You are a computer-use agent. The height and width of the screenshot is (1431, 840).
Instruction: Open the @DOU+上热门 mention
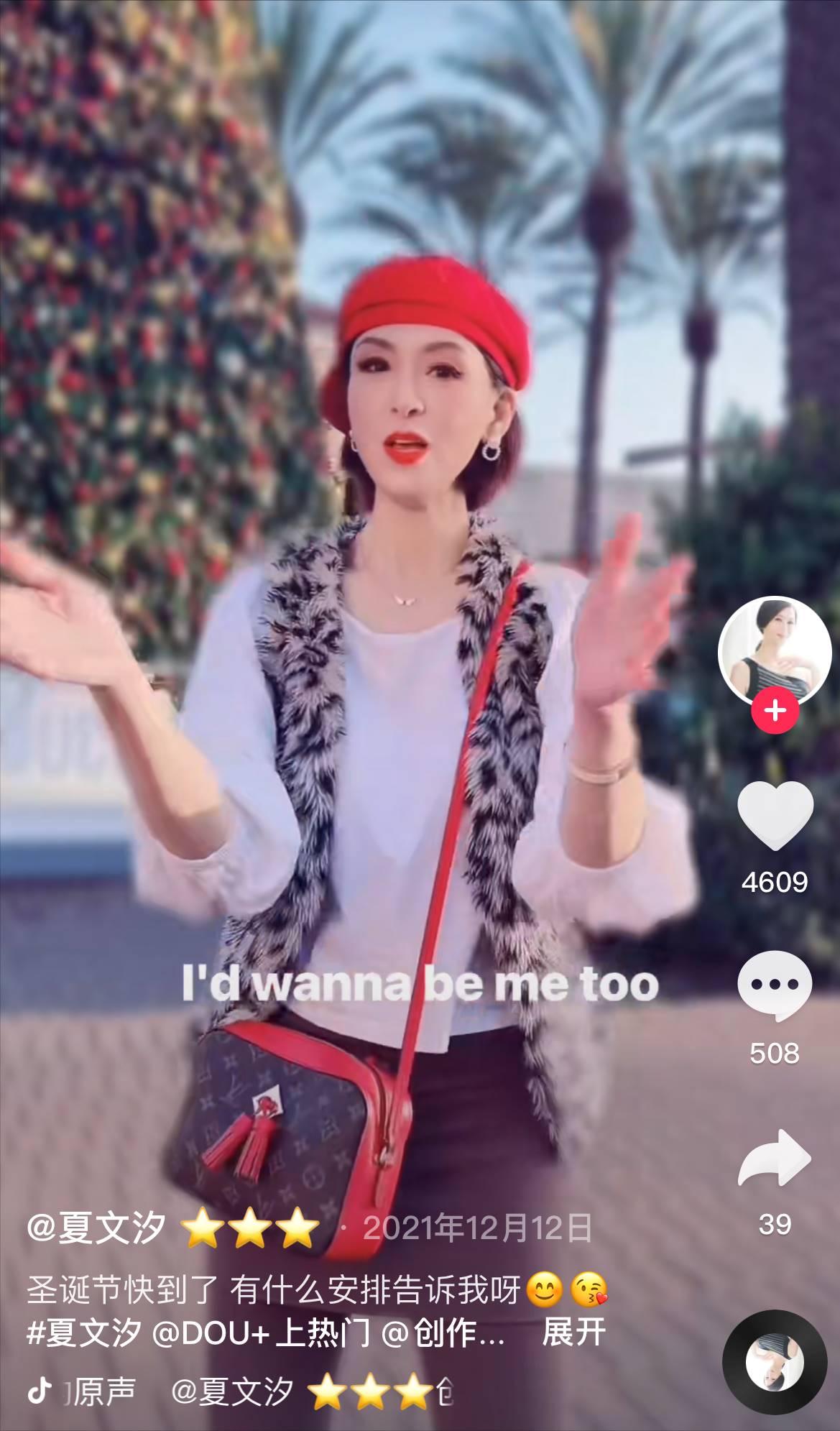[x=262, y=1333]
